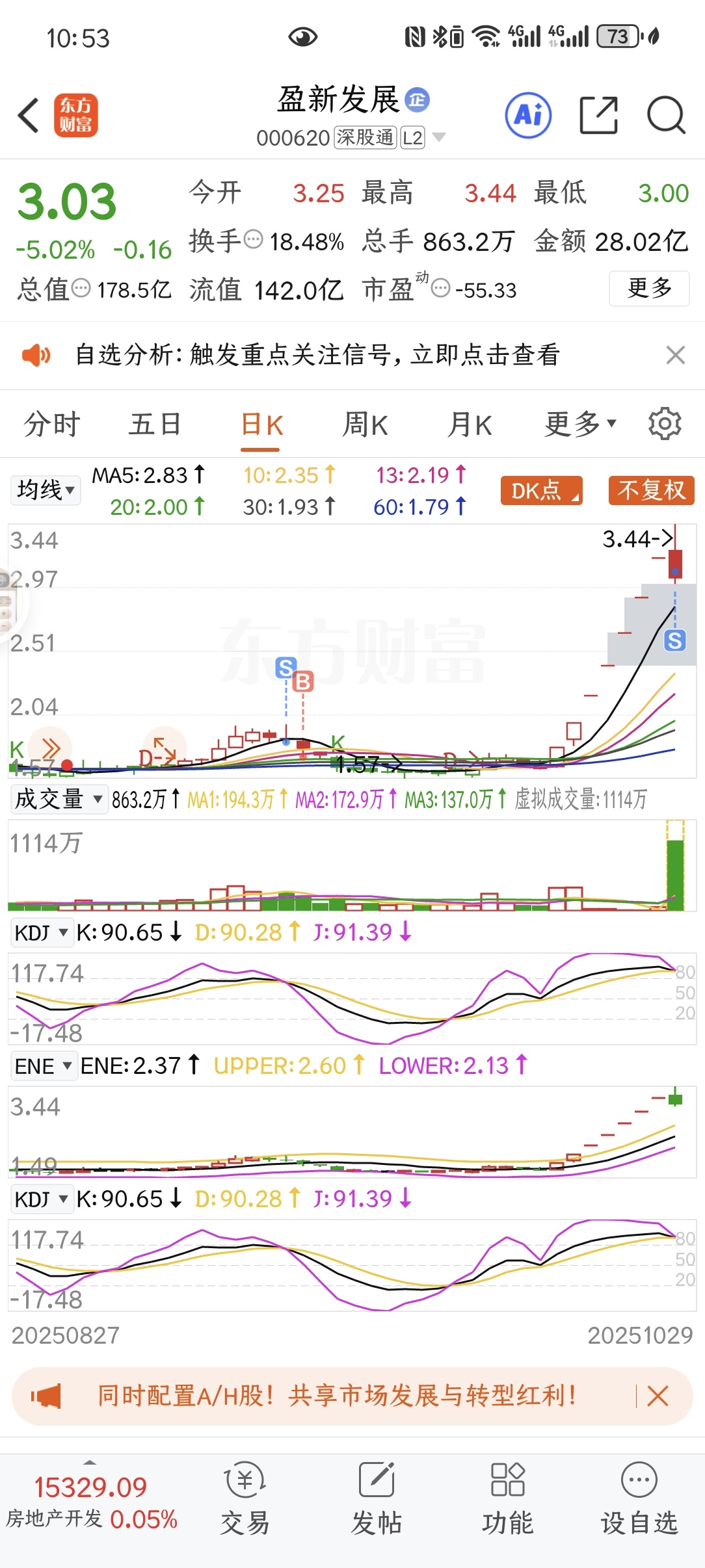
Task: Open the 自选分析 signal notice
Action: (x=317, y=355)
